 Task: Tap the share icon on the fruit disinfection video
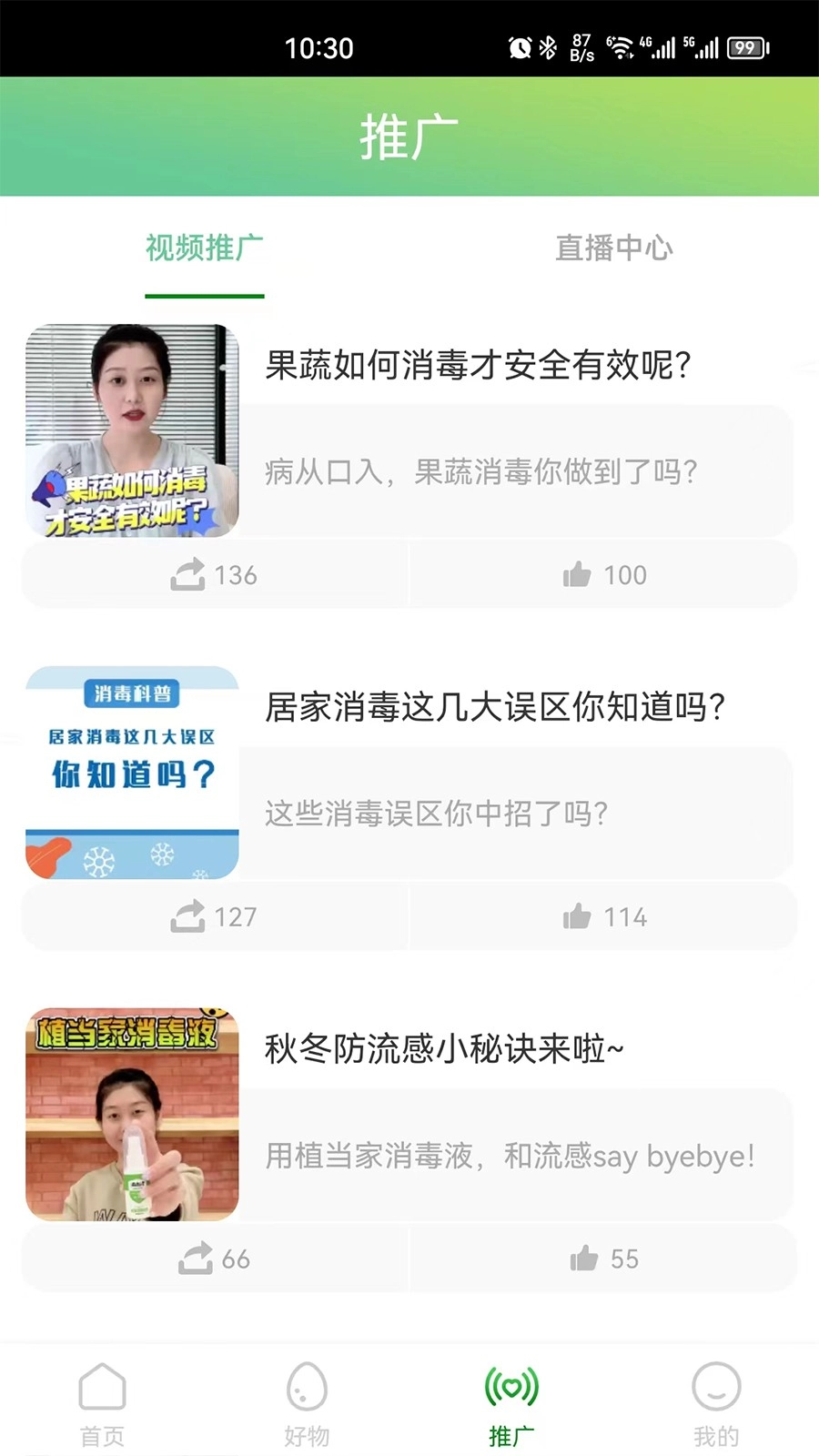click(x=188, y=574)
